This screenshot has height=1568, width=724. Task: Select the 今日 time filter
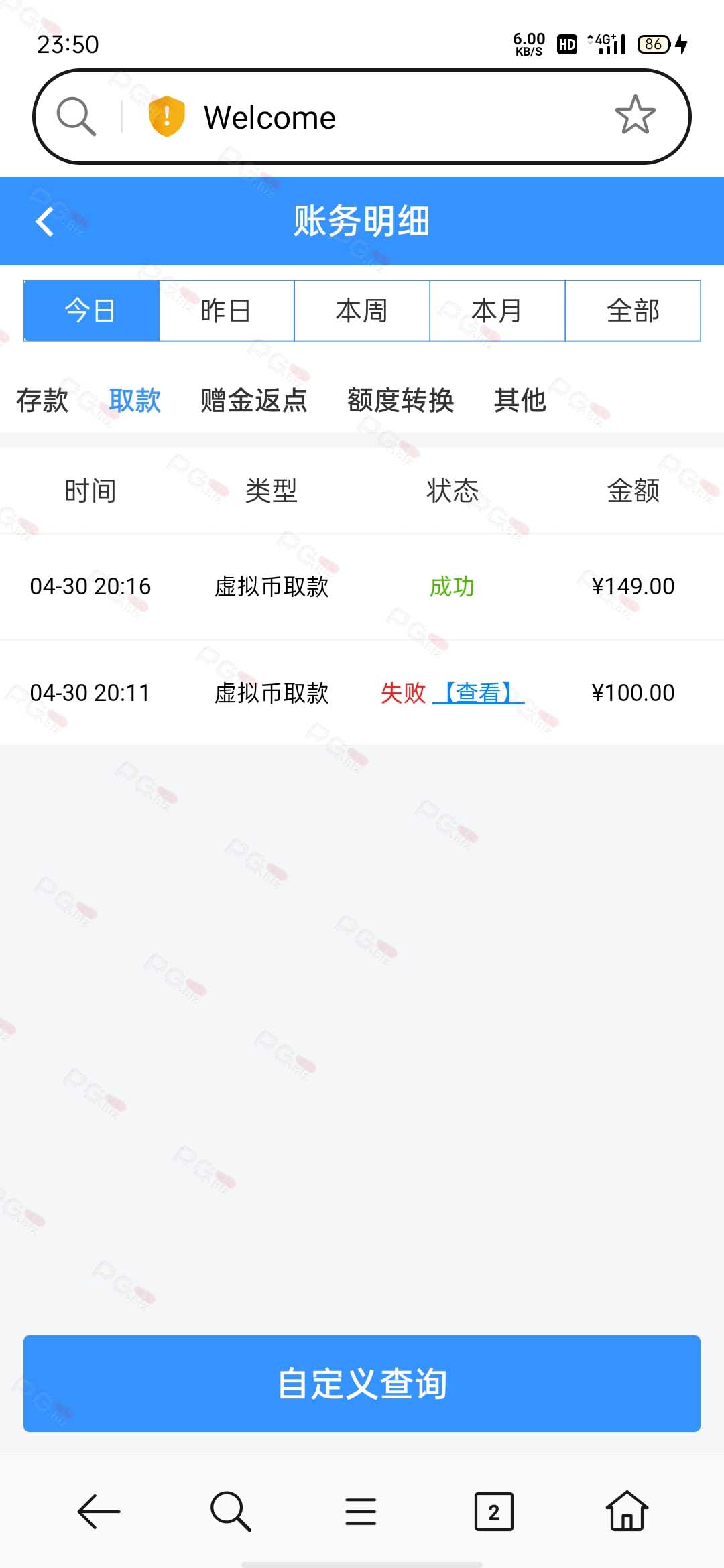91,311
